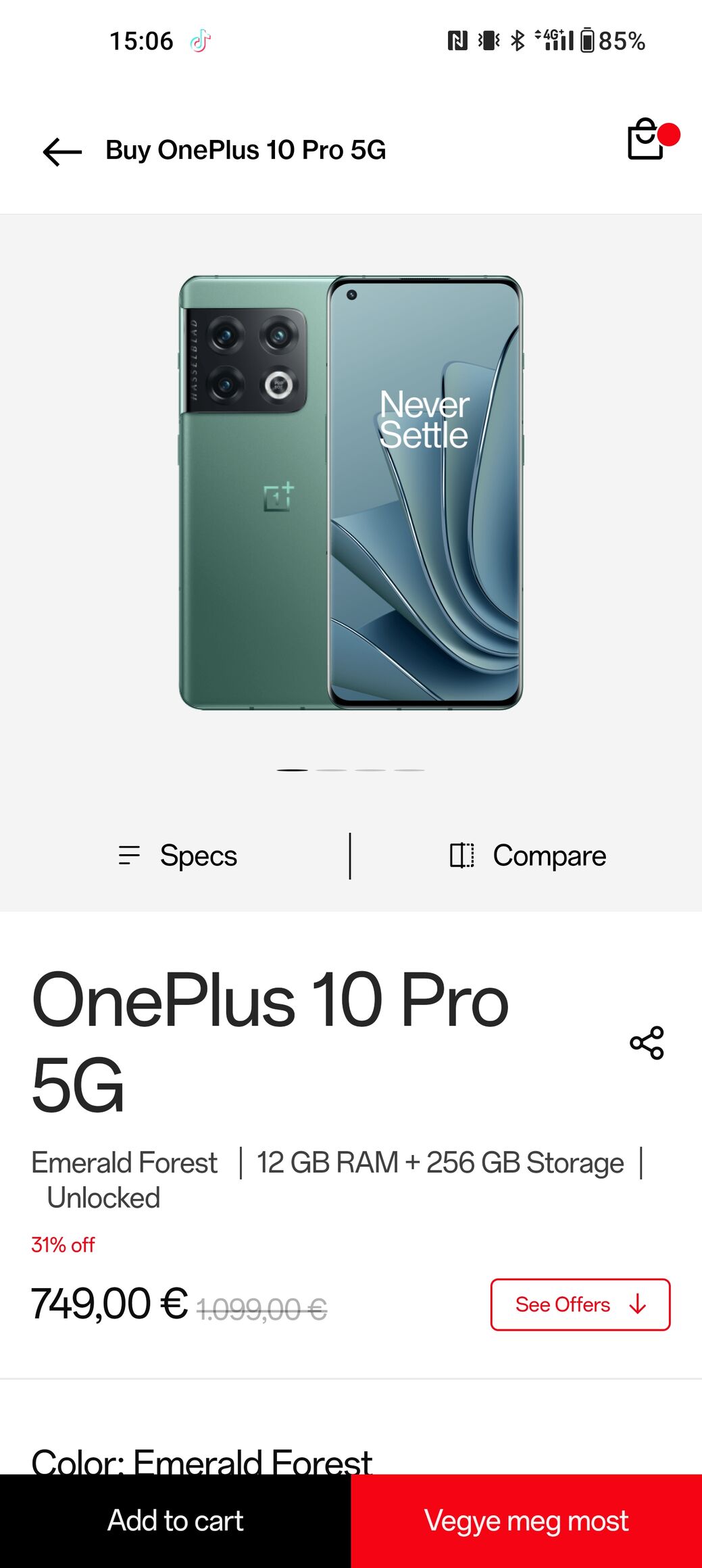Open the shopping cart

pos(647,139)
